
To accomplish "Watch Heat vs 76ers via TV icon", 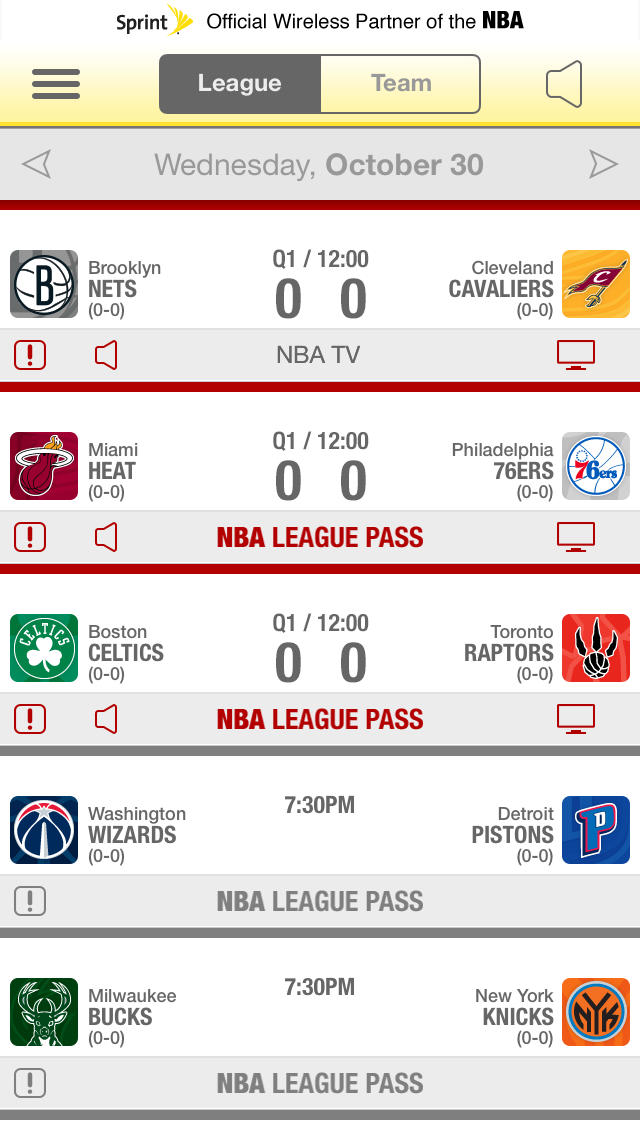I will [x=576, y=537].
